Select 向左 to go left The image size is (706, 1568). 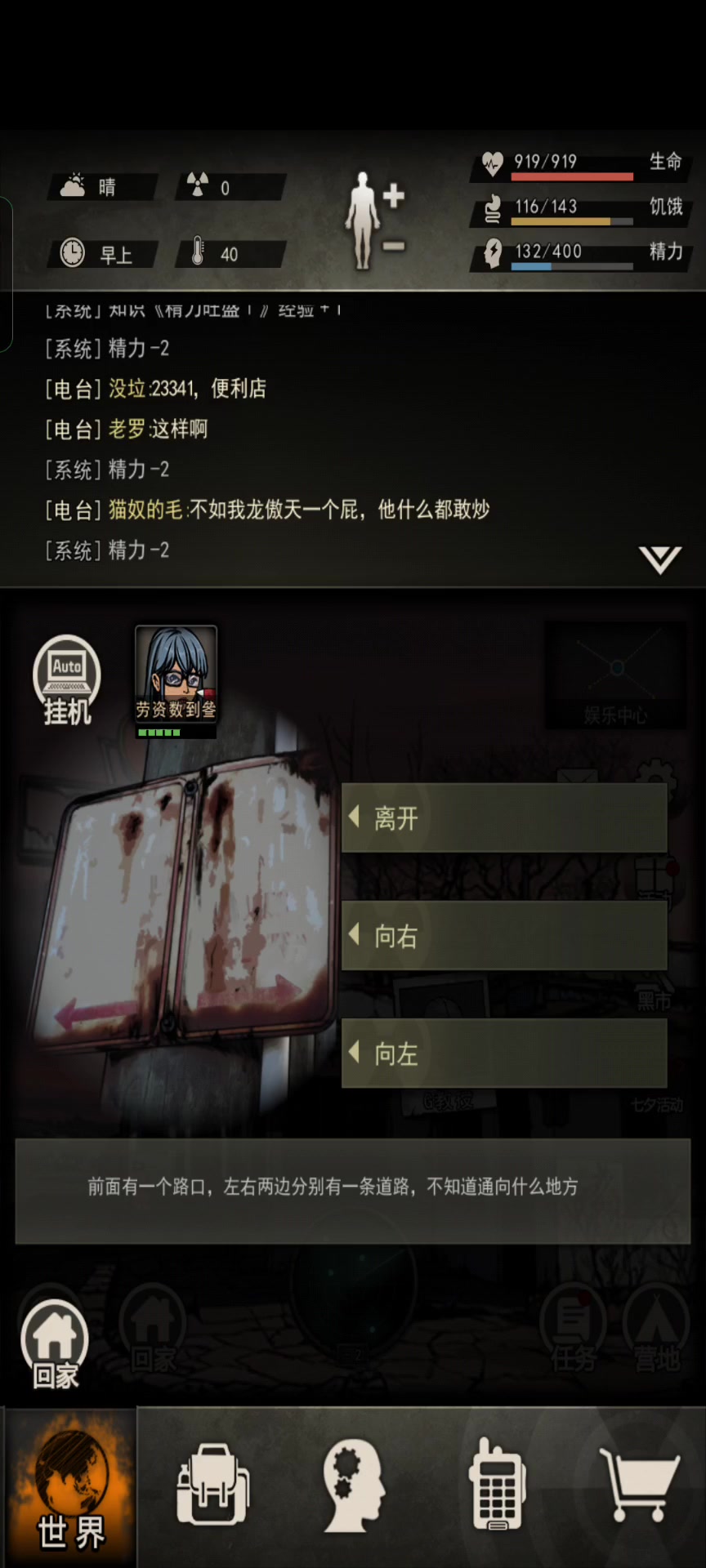tap(503, 1053)
